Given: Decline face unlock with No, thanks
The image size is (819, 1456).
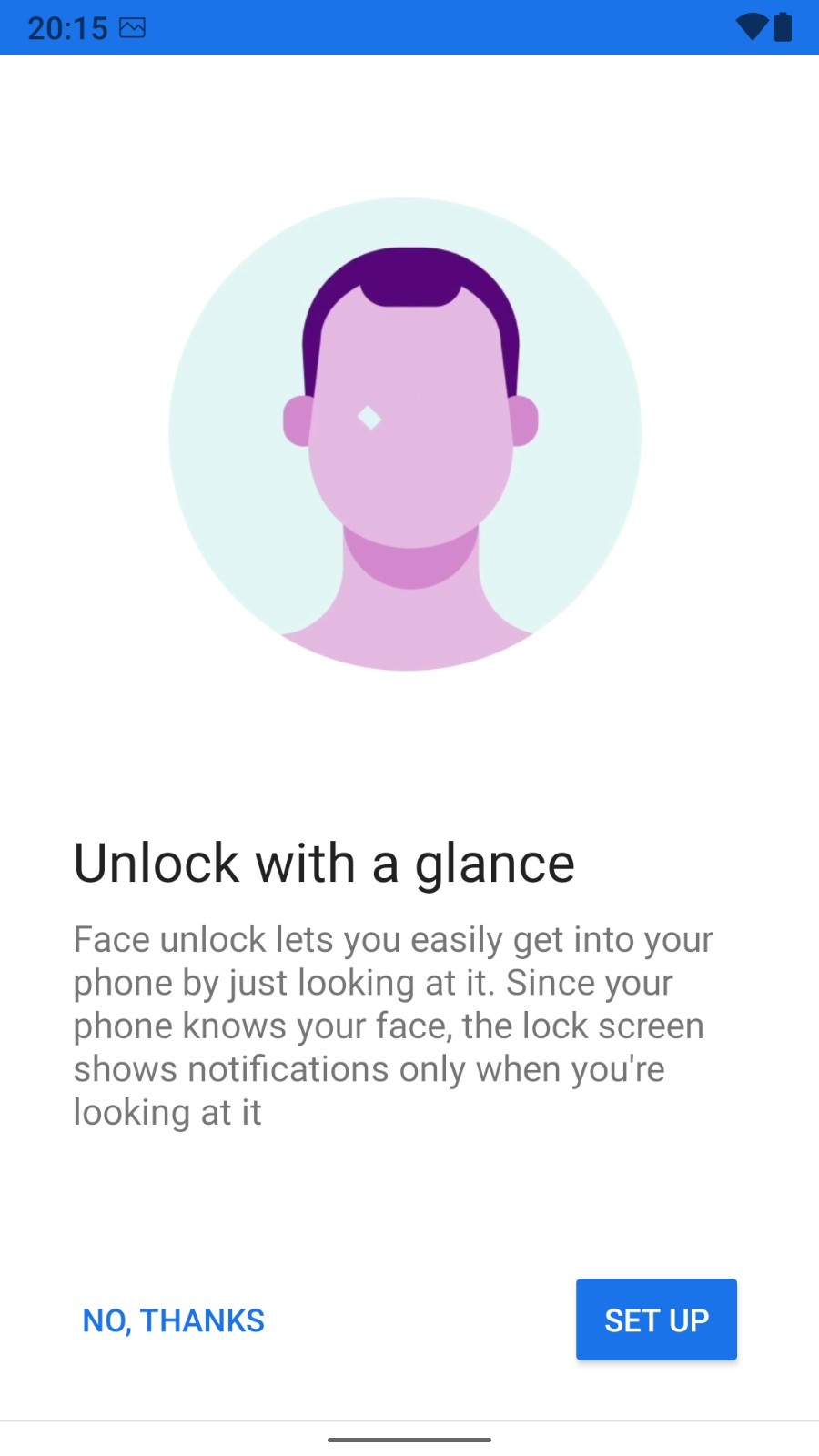Looking at the screenshot, I should coord(173,1320).
